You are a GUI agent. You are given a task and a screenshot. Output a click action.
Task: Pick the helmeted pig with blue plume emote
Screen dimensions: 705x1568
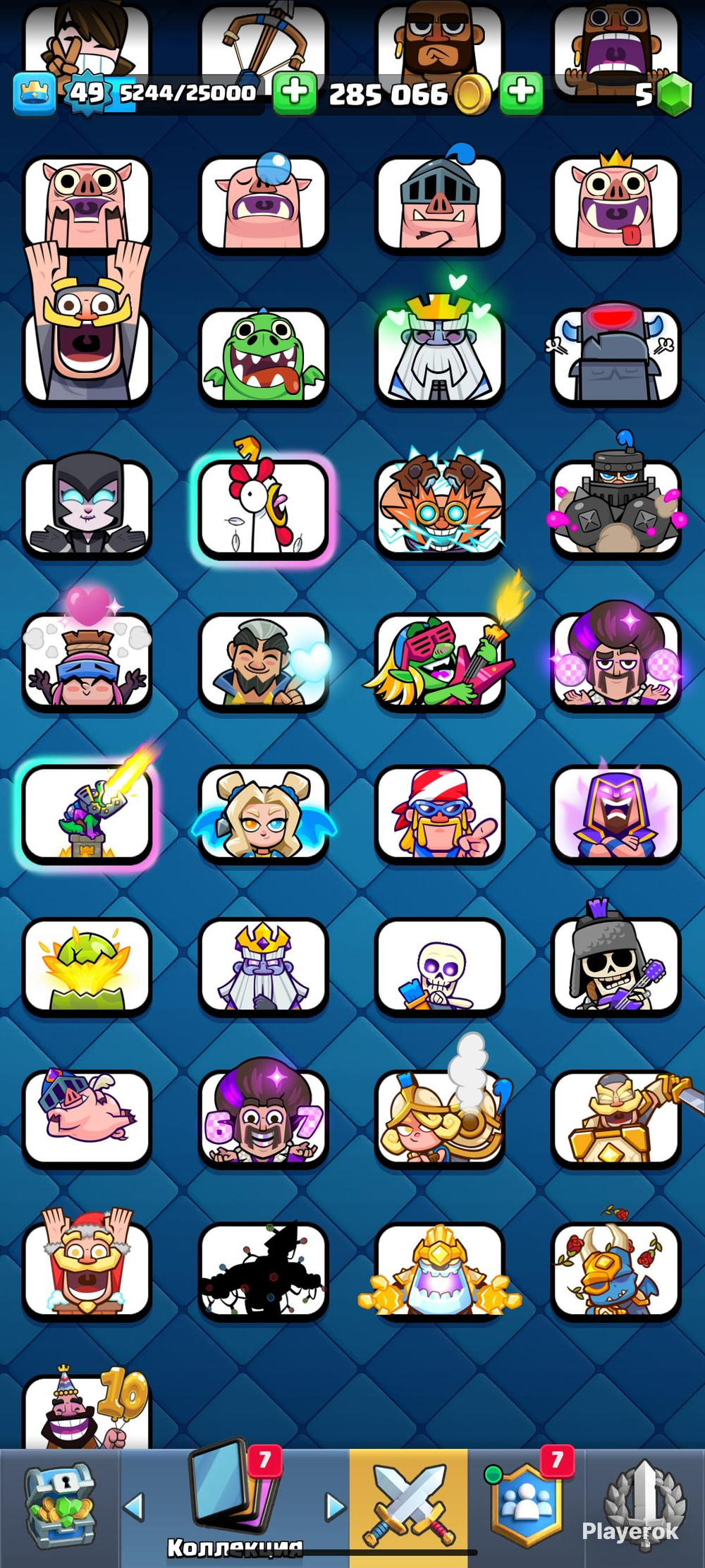[x=439, y=205]
